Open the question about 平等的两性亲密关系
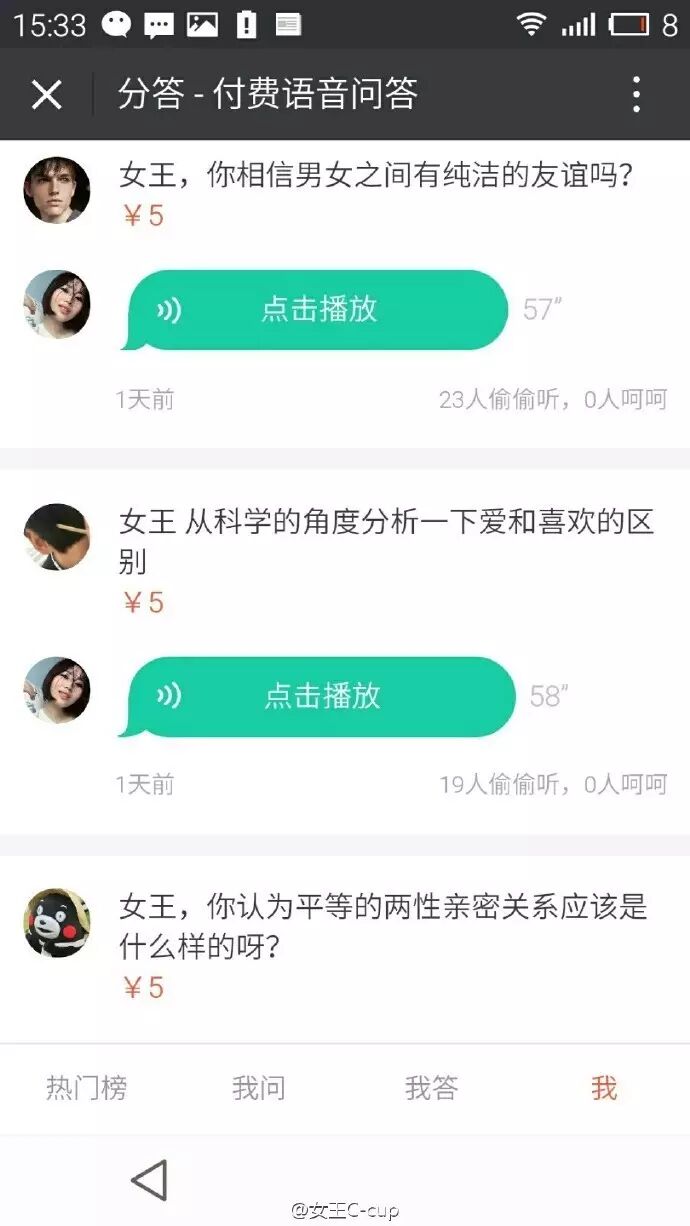 [383, 927]
